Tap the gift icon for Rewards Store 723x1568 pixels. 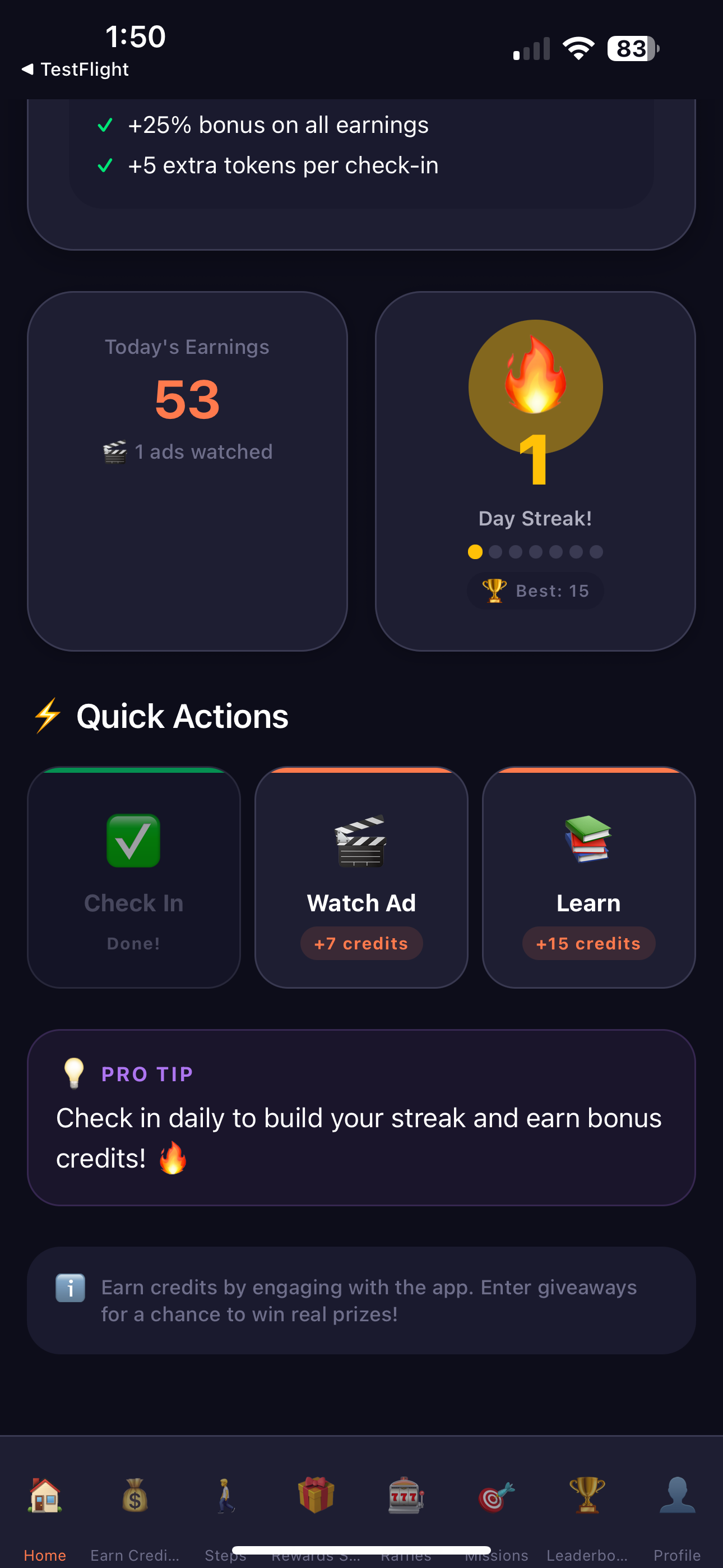316,1497
